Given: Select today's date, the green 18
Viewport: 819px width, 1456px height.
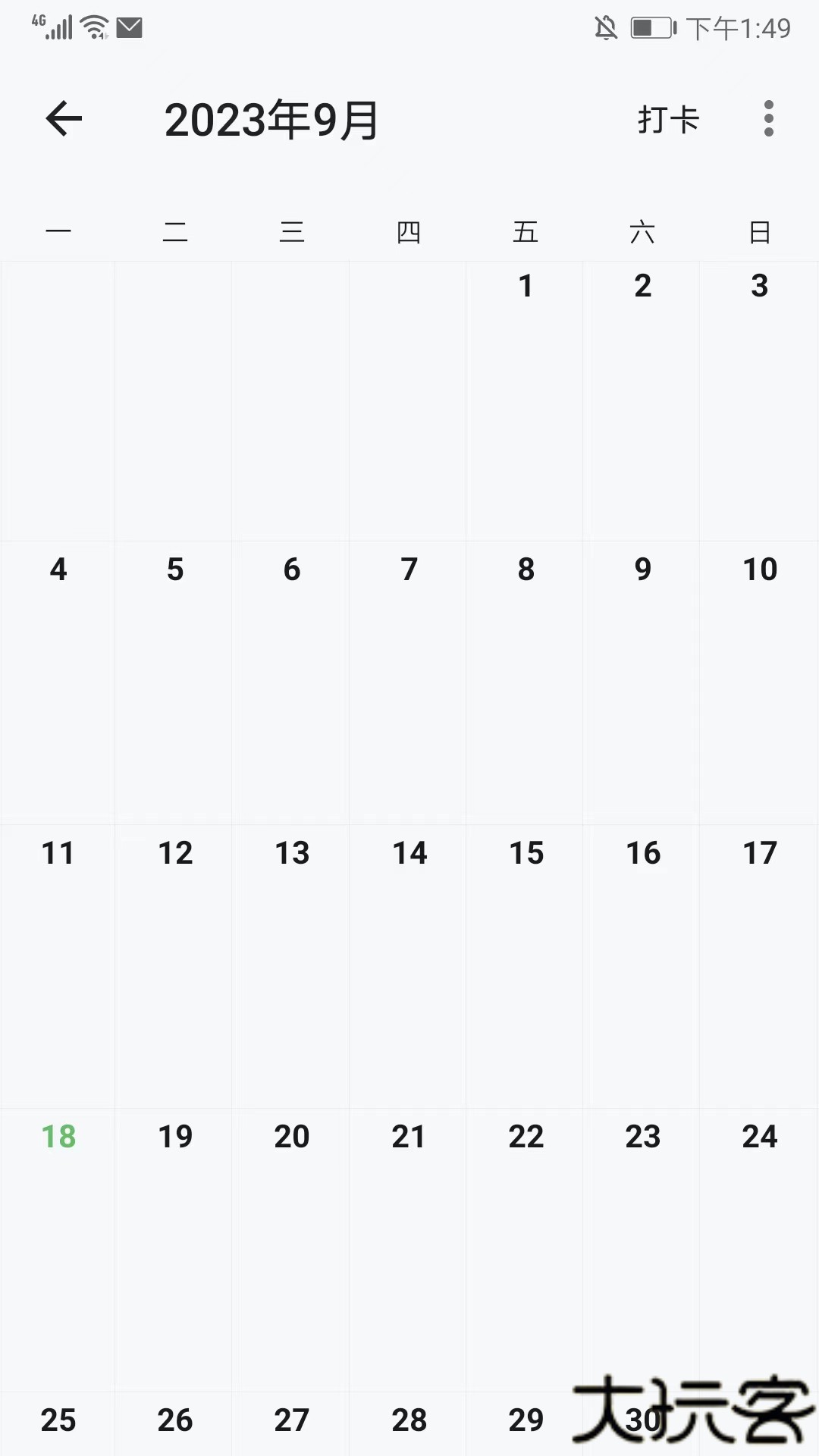Looking at the screenshot, I should 58,1137.
